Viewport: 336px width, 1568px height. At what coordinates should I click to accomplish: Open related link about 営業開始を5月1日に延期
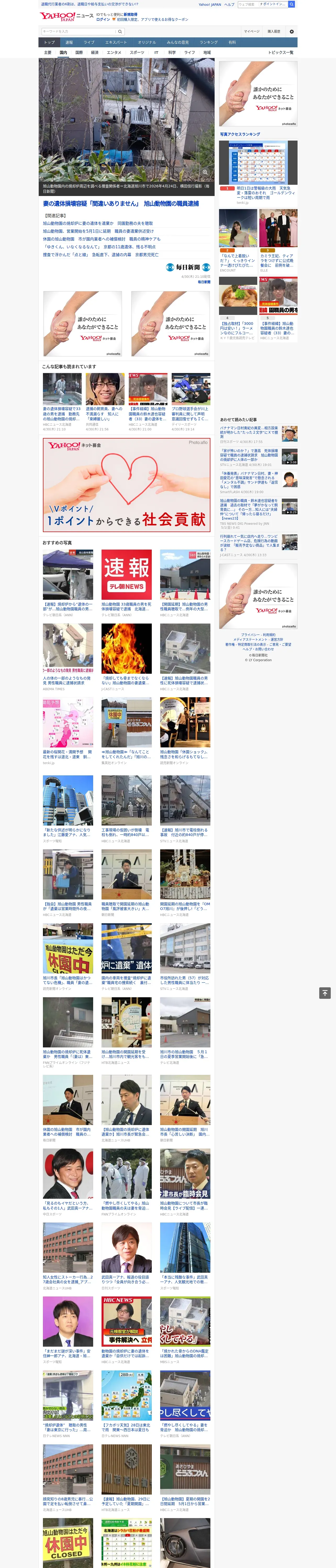click(98, 231)
